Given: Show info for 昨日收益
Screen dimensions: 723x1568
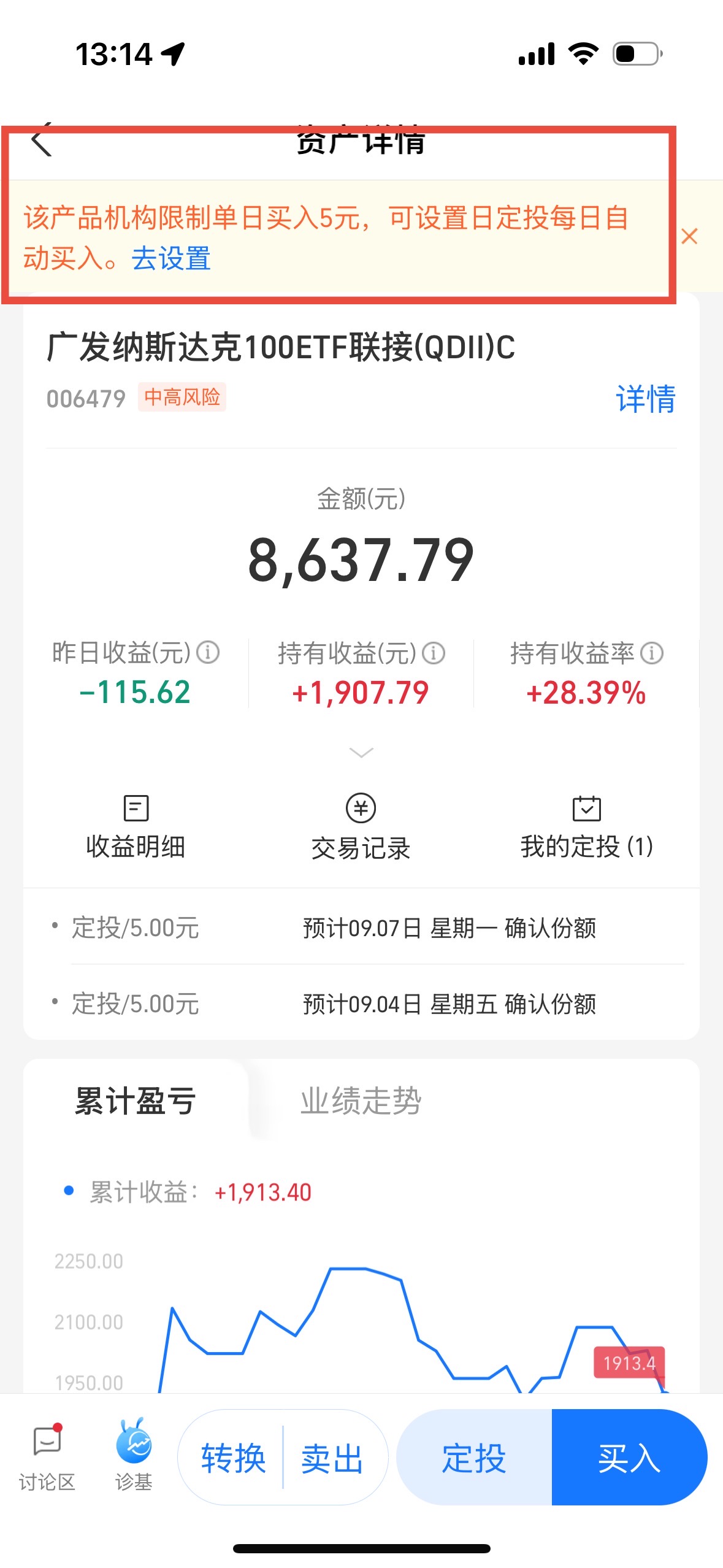Looking at the screenshot, I should (x=208, y=652).
